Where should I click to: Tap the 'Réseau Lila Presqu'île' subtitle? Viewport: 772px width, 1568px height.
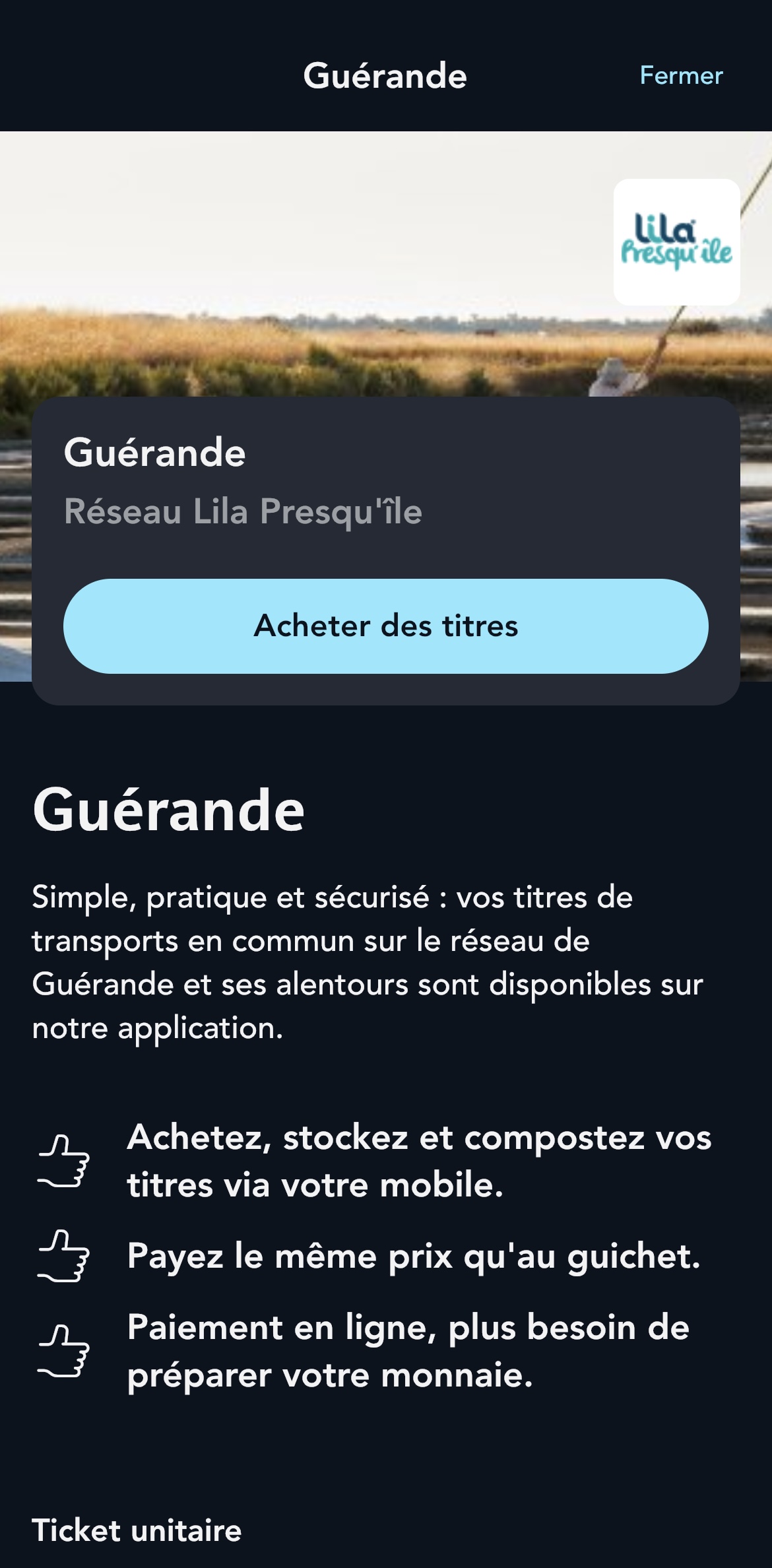tap(244, 511)
